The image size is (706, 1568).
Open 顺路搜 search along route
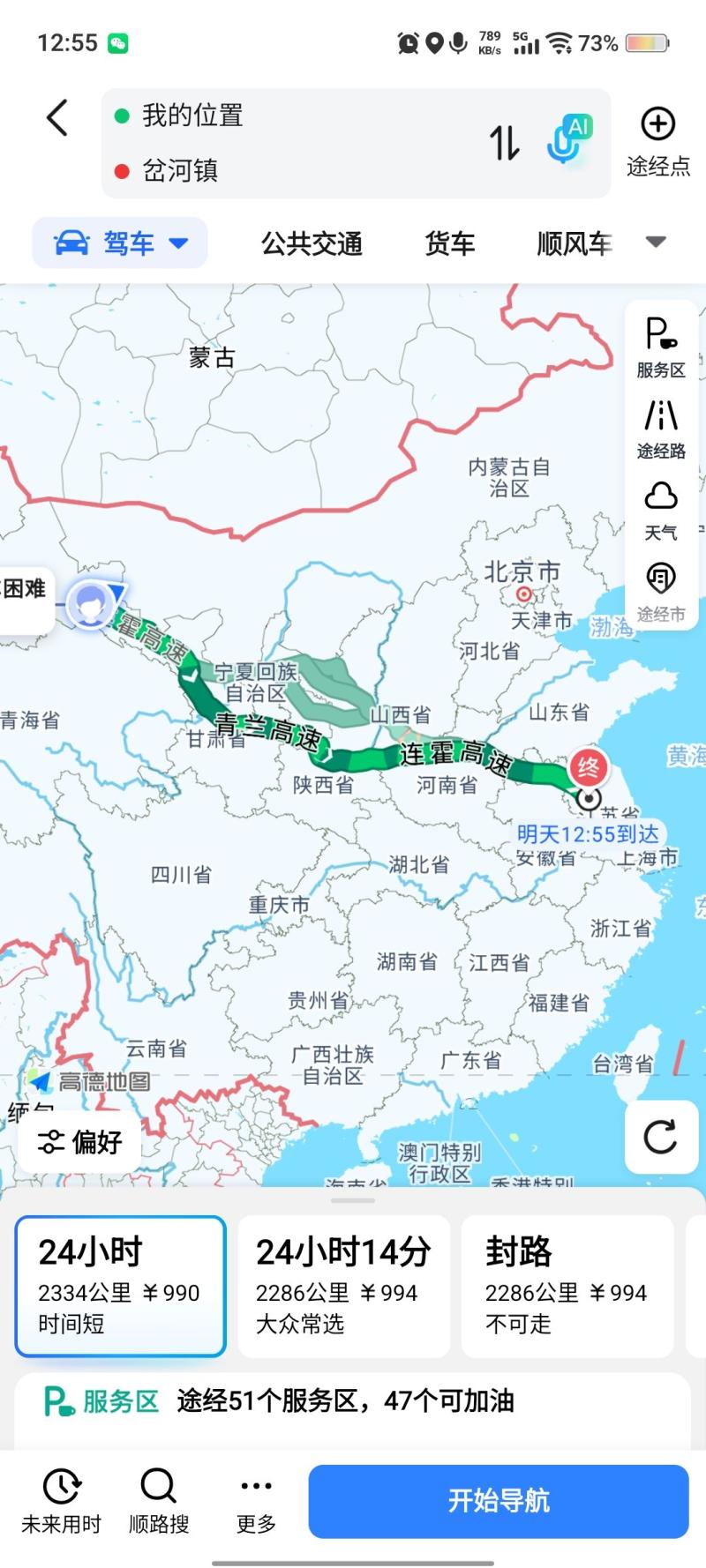pyautogui.click(x=159, y=1501)
